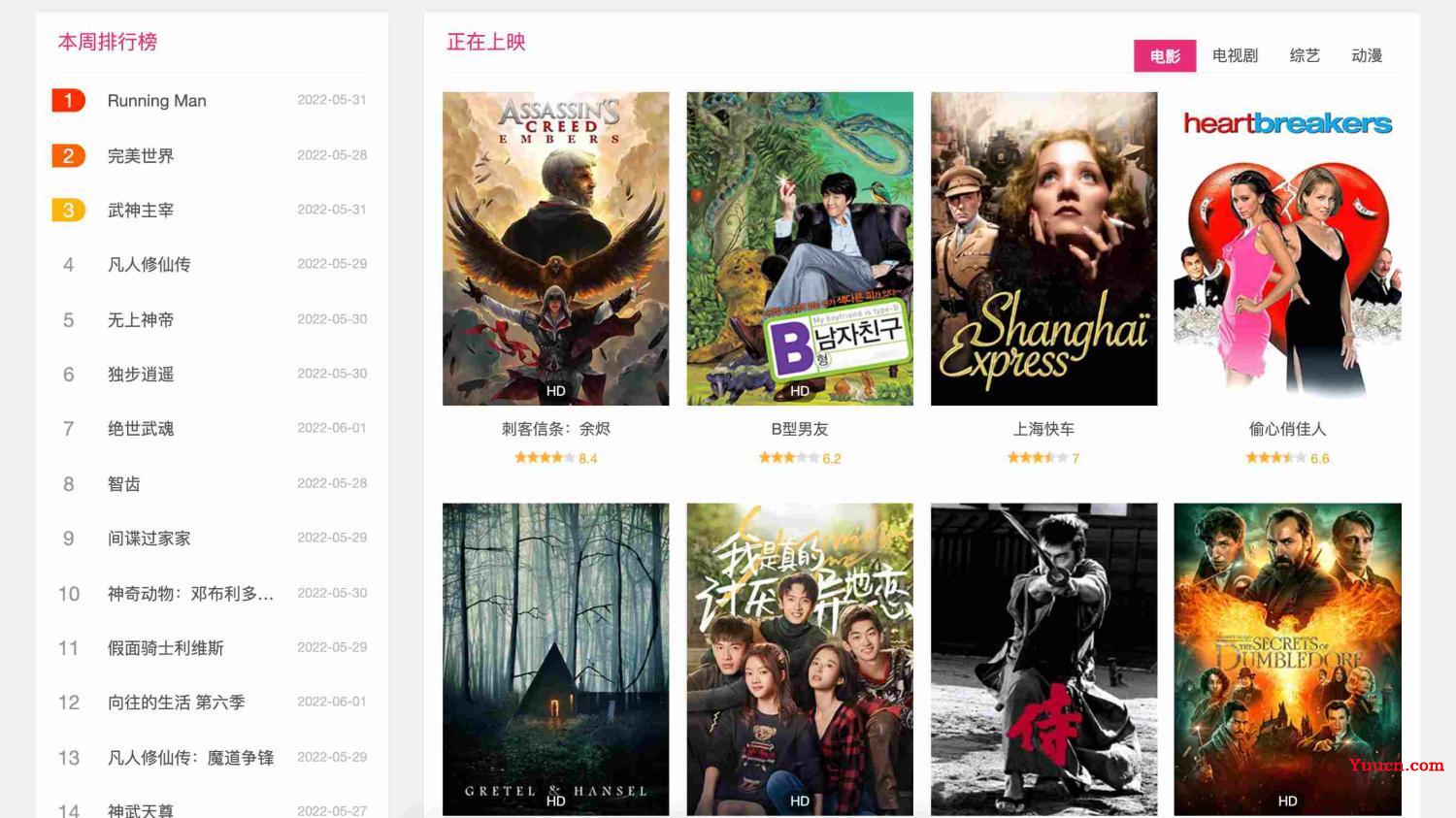Switch to the 电视剧 tab
This screenshot has width=1456, height=818.
click(x=1235, y=56)
